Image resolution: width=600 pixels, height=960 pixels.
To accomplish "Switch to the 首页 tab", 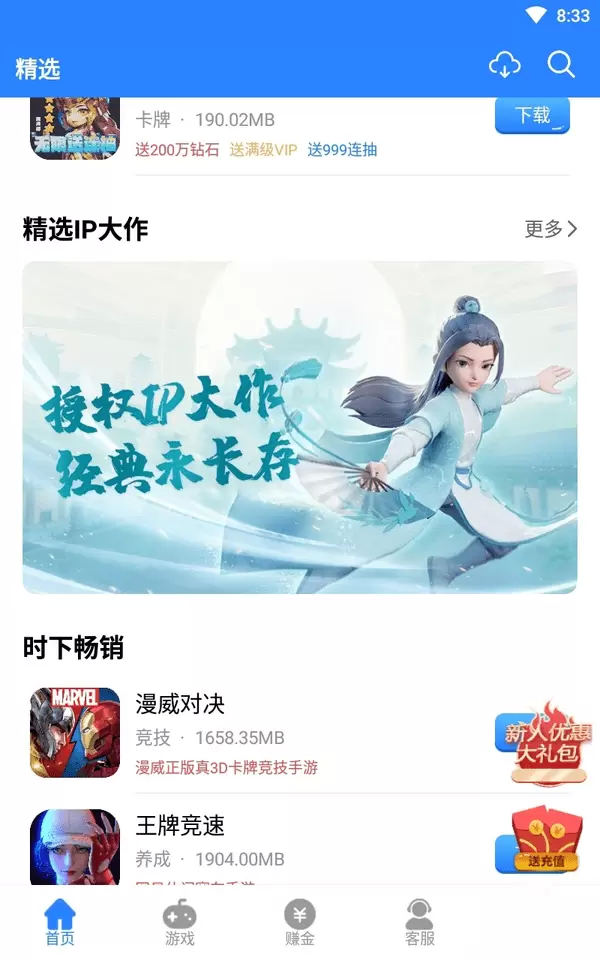I will point(60,922).
